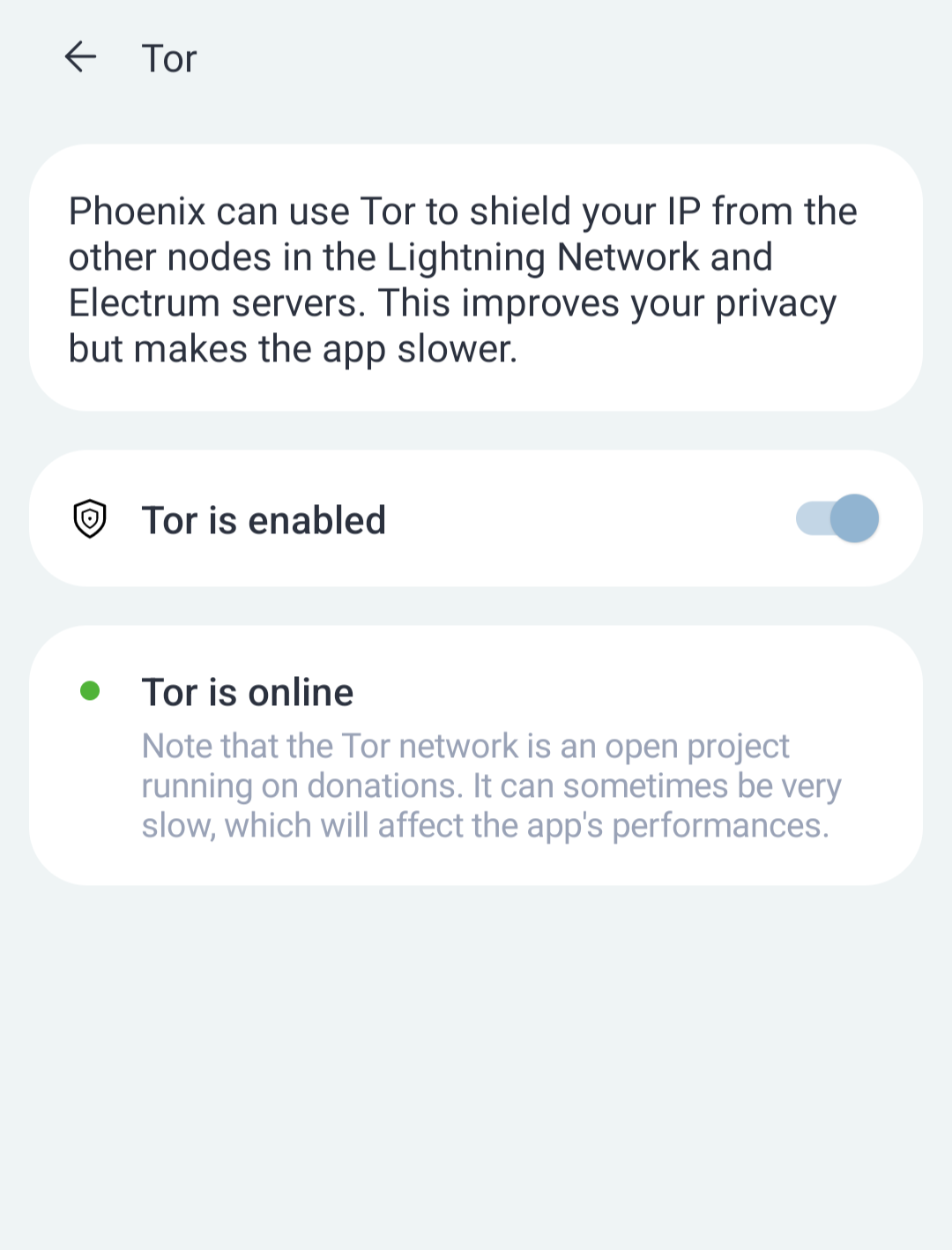Select the shield badge beside 'Tor is enabled'

(89, 519)
